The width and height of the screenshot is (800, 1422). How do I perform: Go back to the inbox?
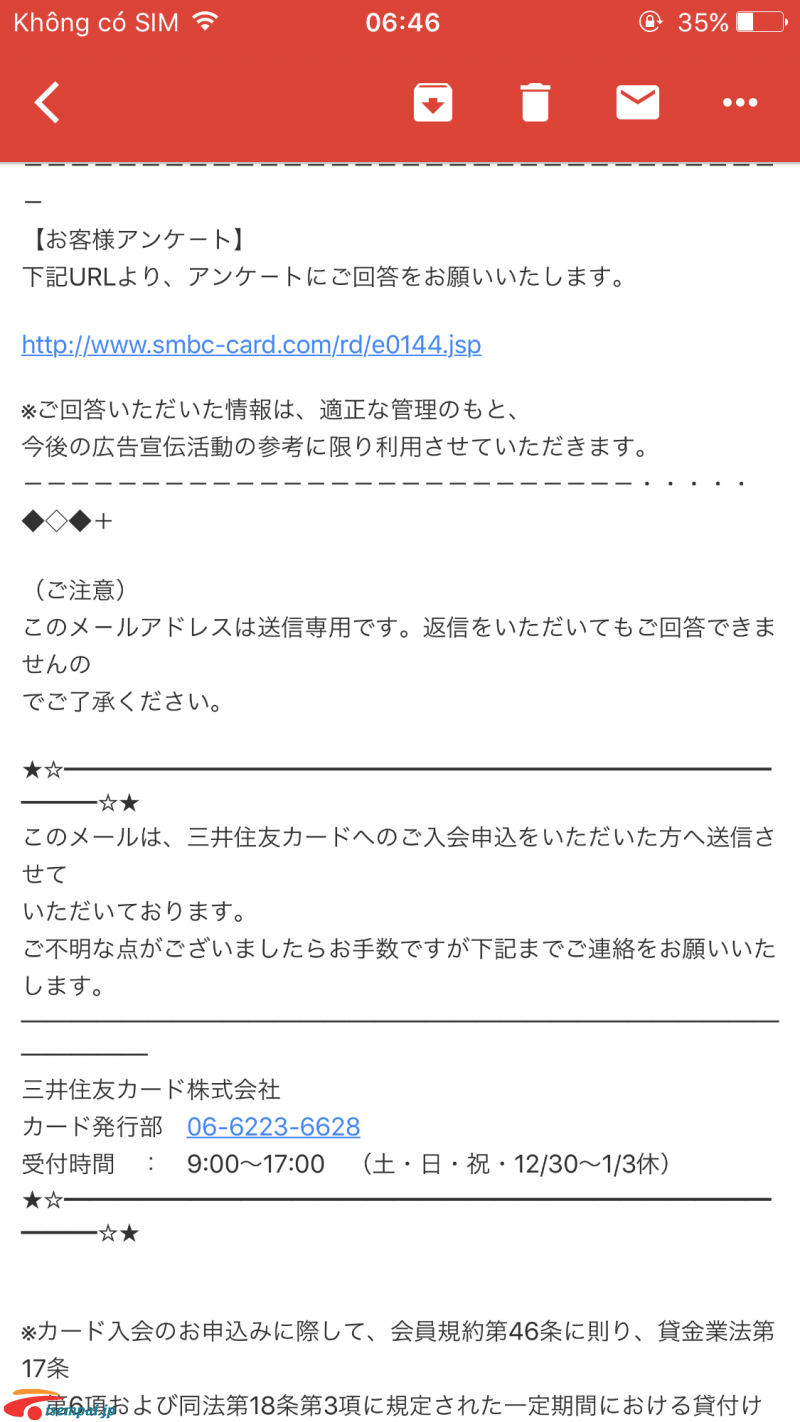pyautogui.click(x=47, y=102)
